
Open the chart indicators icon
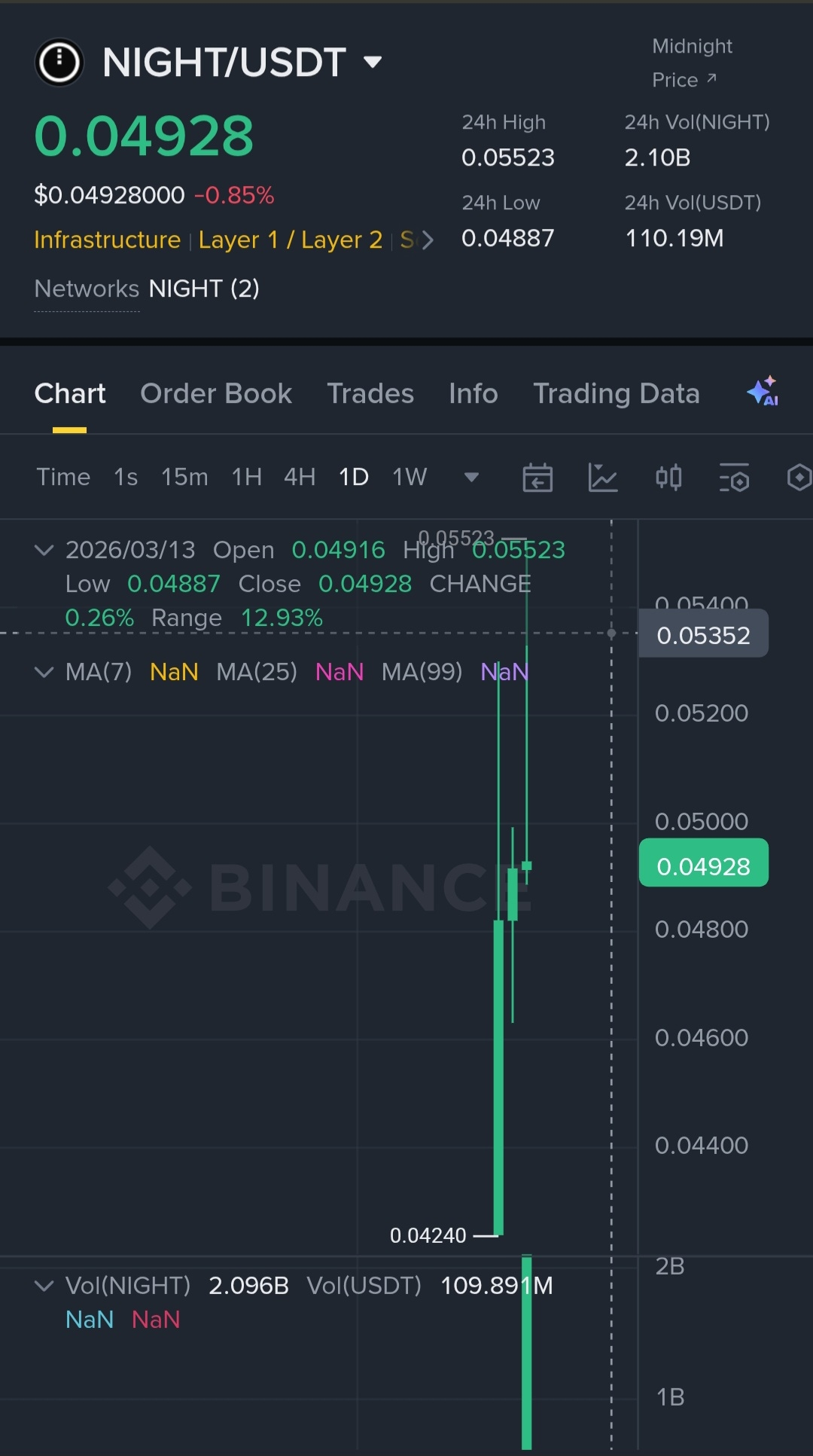(x=603, y=478)
